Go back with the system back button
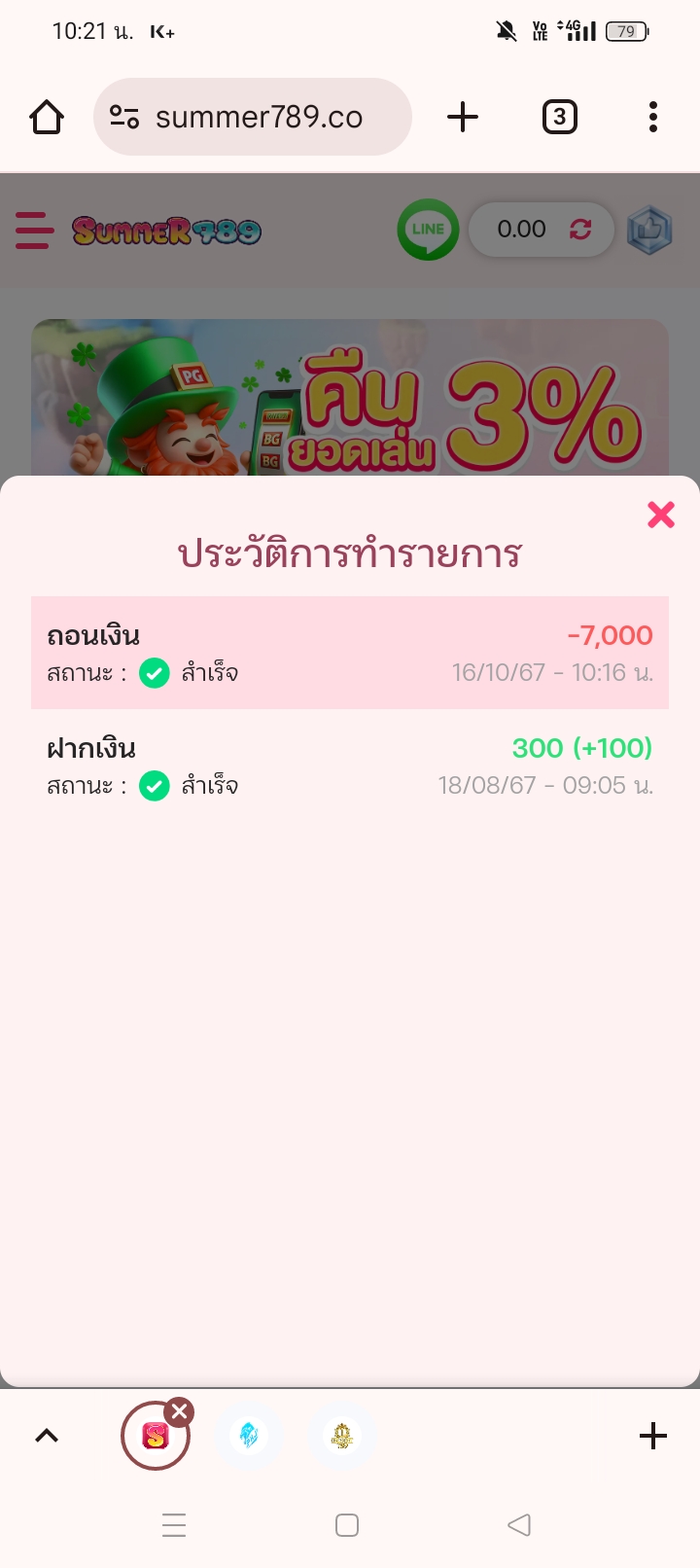This screenshot has width=700, height=1568. [519, 1525]
